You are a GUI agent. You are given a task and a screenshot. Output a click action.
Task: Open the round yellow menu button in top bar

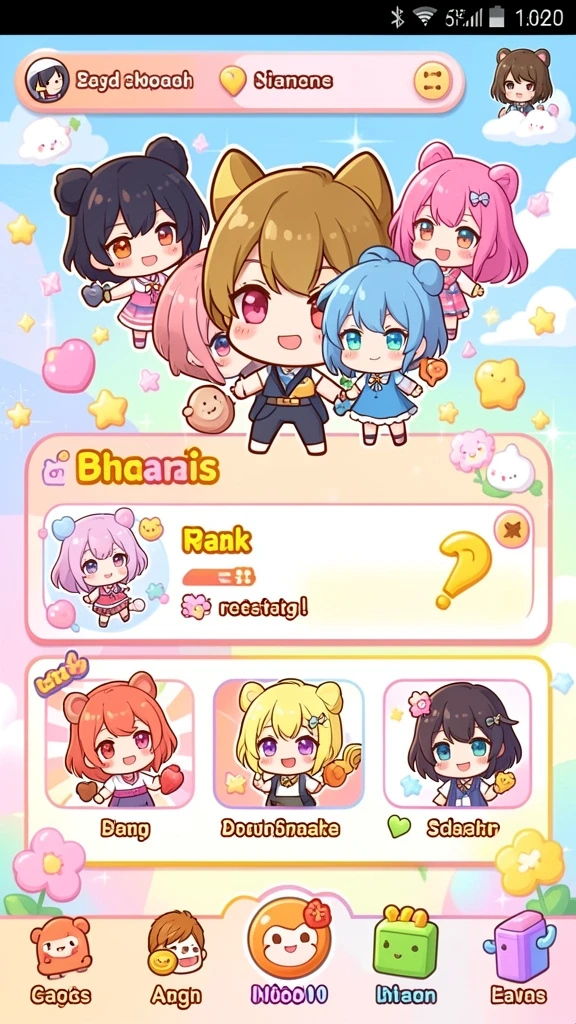click(x=433, y=82)
